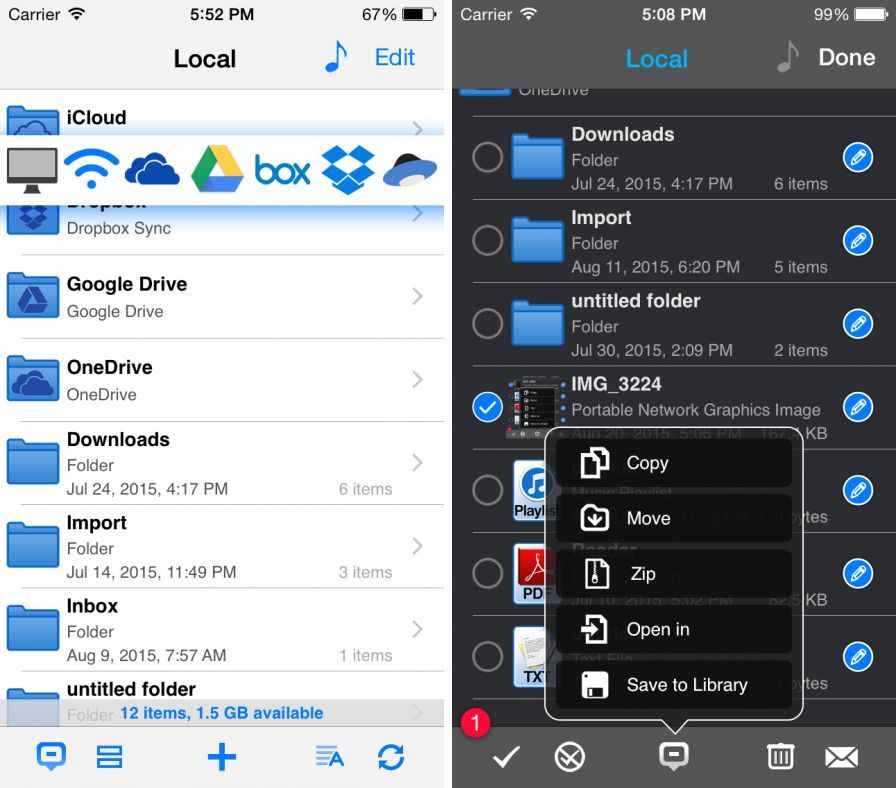Screen dimensions: 896x788
Task: Uncheck the IMG_3224 file checkbox
Action: point(487,407)
